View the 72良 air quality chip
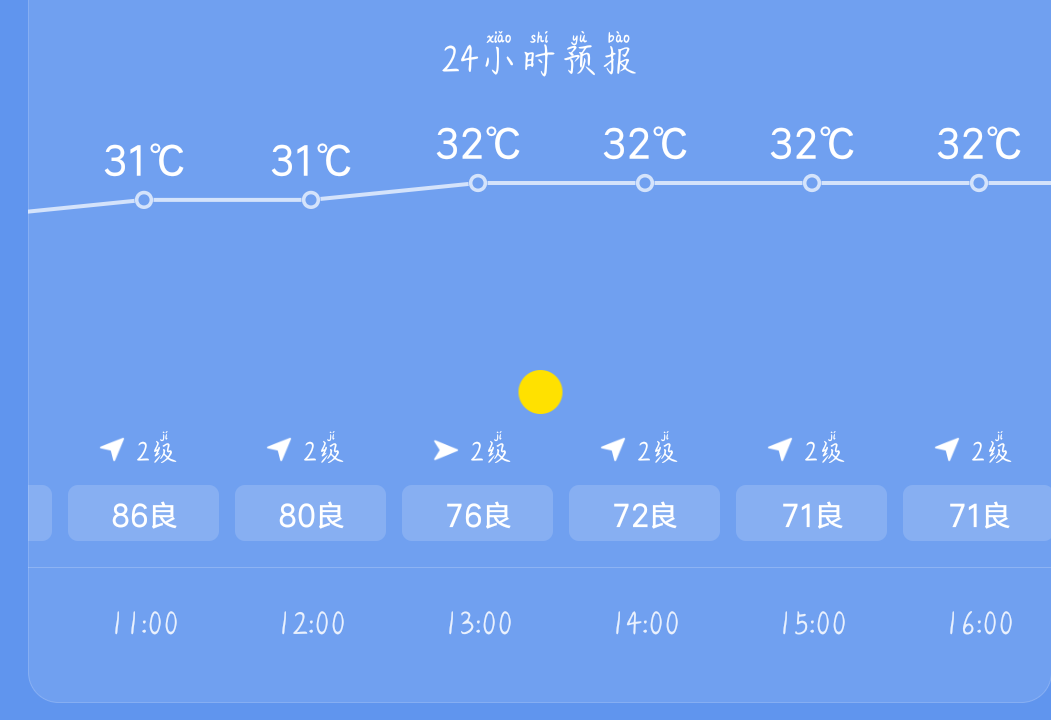1051x720 pixels. (x=644, y=514)
